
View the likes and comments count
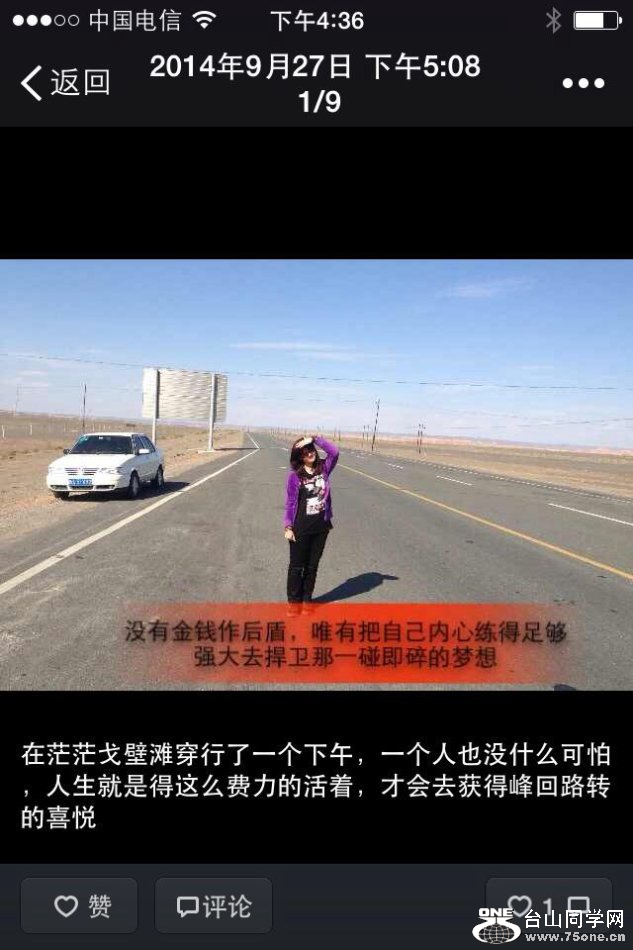point(548,906)
